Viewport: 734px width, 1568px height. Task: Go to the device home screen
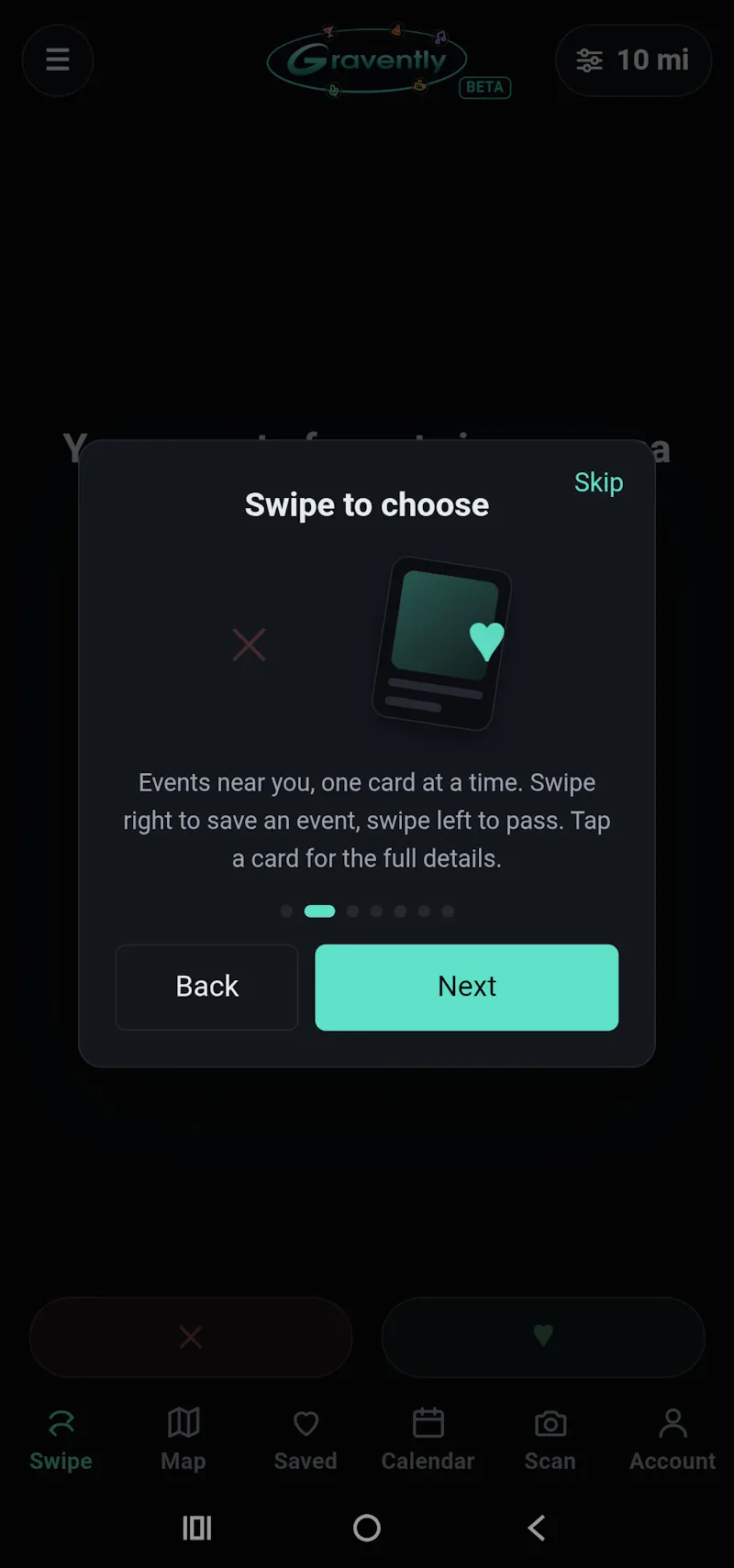pyautogui.click(x=367, y=1528)
